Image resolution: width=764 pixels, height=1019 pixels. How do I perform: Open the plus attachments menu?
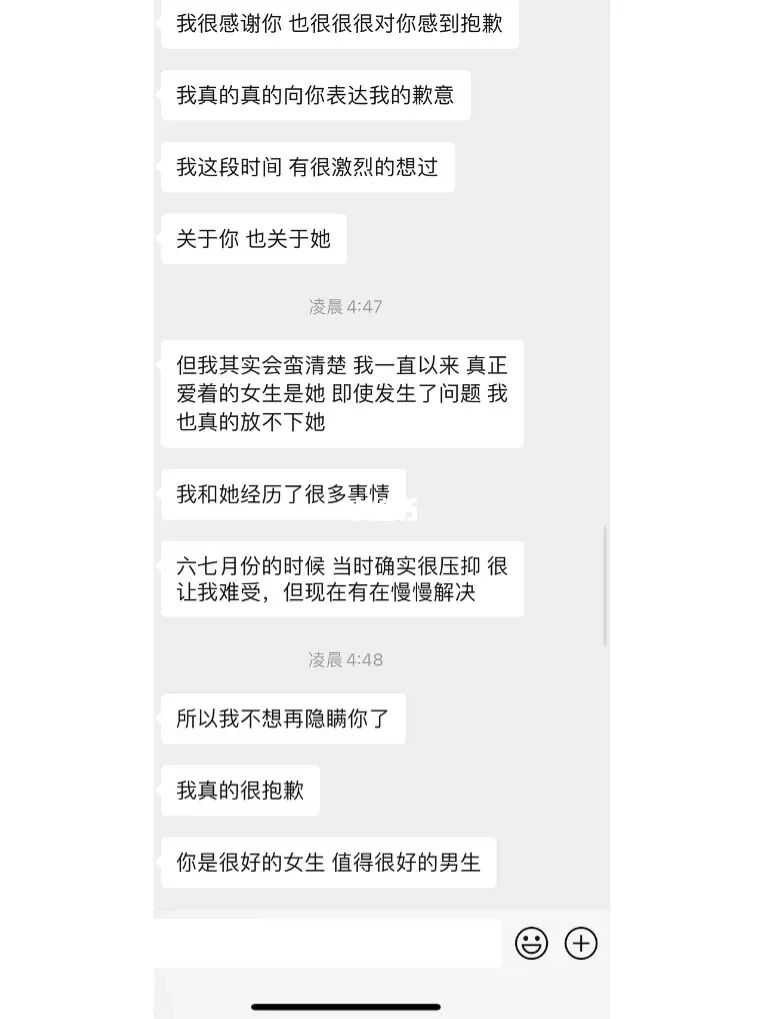coord(581,943)
